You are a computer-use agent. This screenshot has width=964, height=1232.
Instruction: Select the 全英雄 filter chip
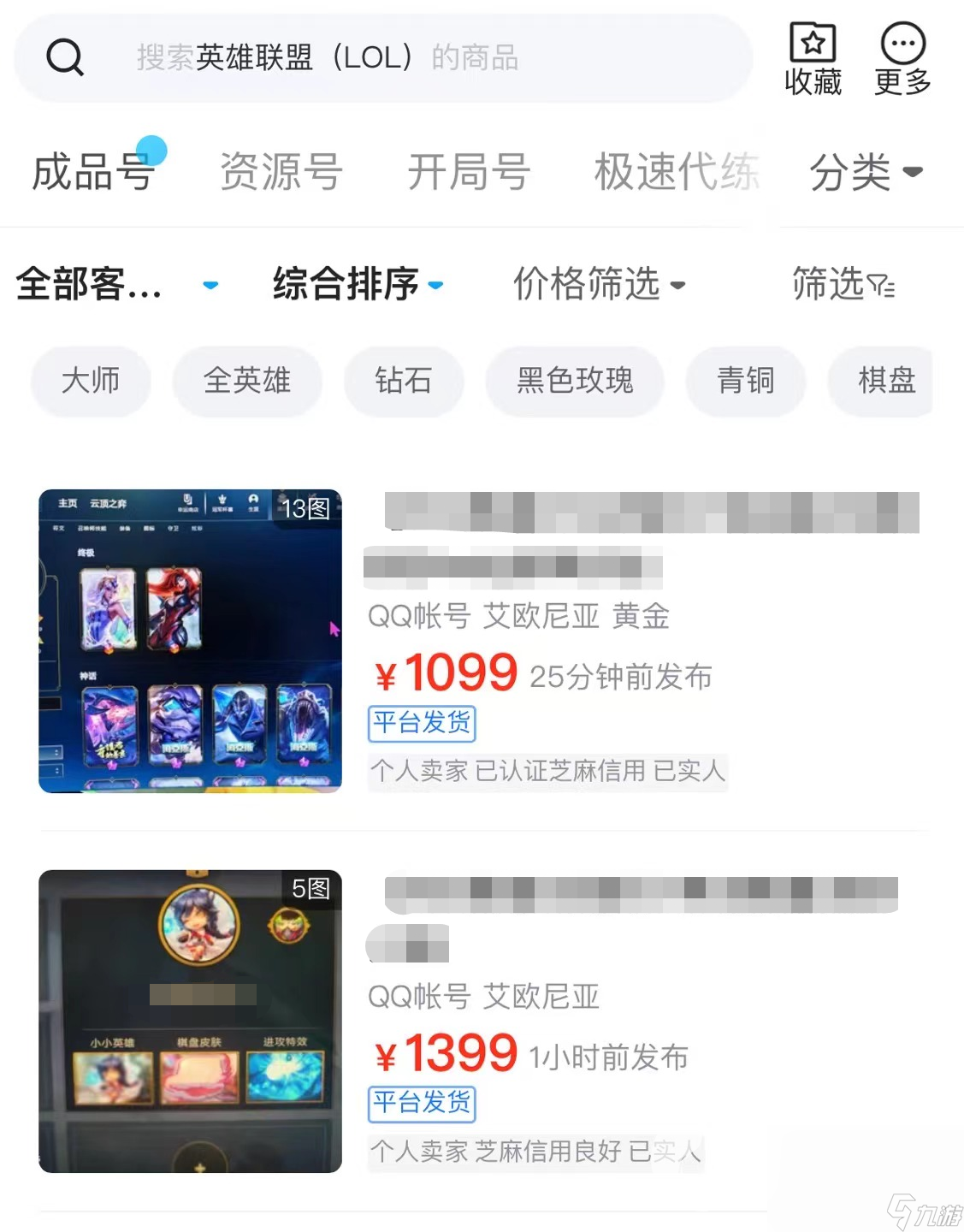click(x=247, y=381)
